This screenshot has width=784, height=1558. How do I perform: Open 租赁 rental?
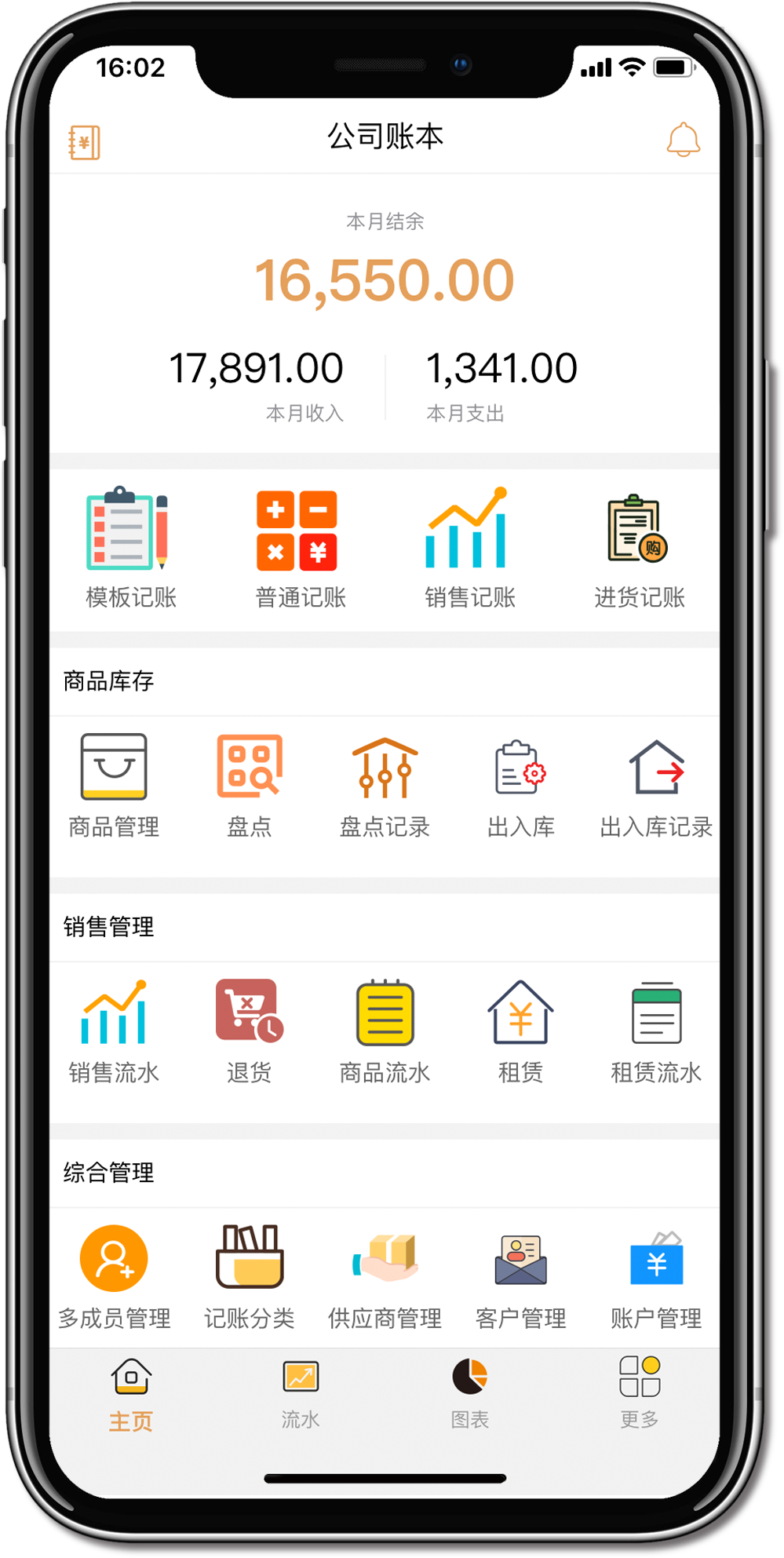[520, 1030]
